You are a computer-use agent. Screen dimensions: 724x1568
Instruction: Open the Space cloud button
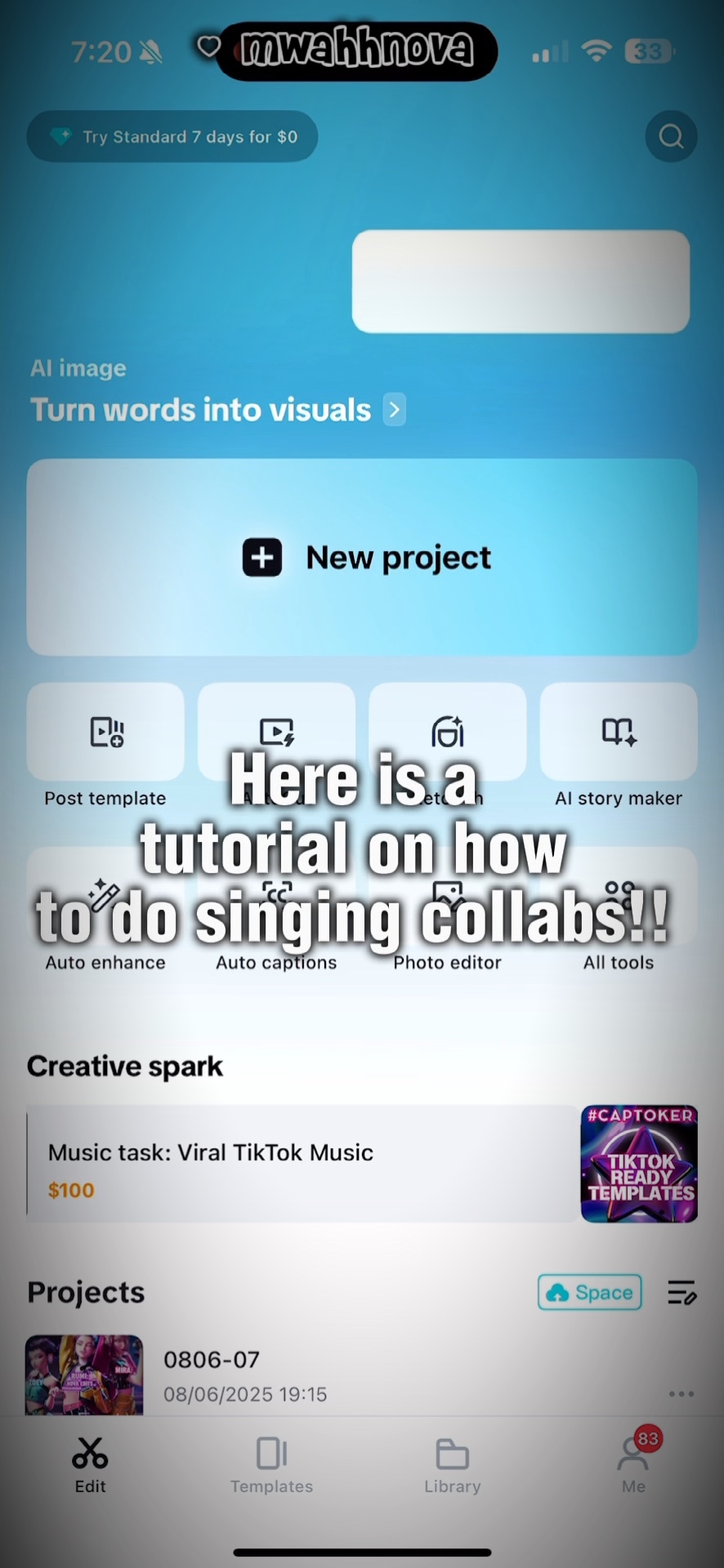590,1292
